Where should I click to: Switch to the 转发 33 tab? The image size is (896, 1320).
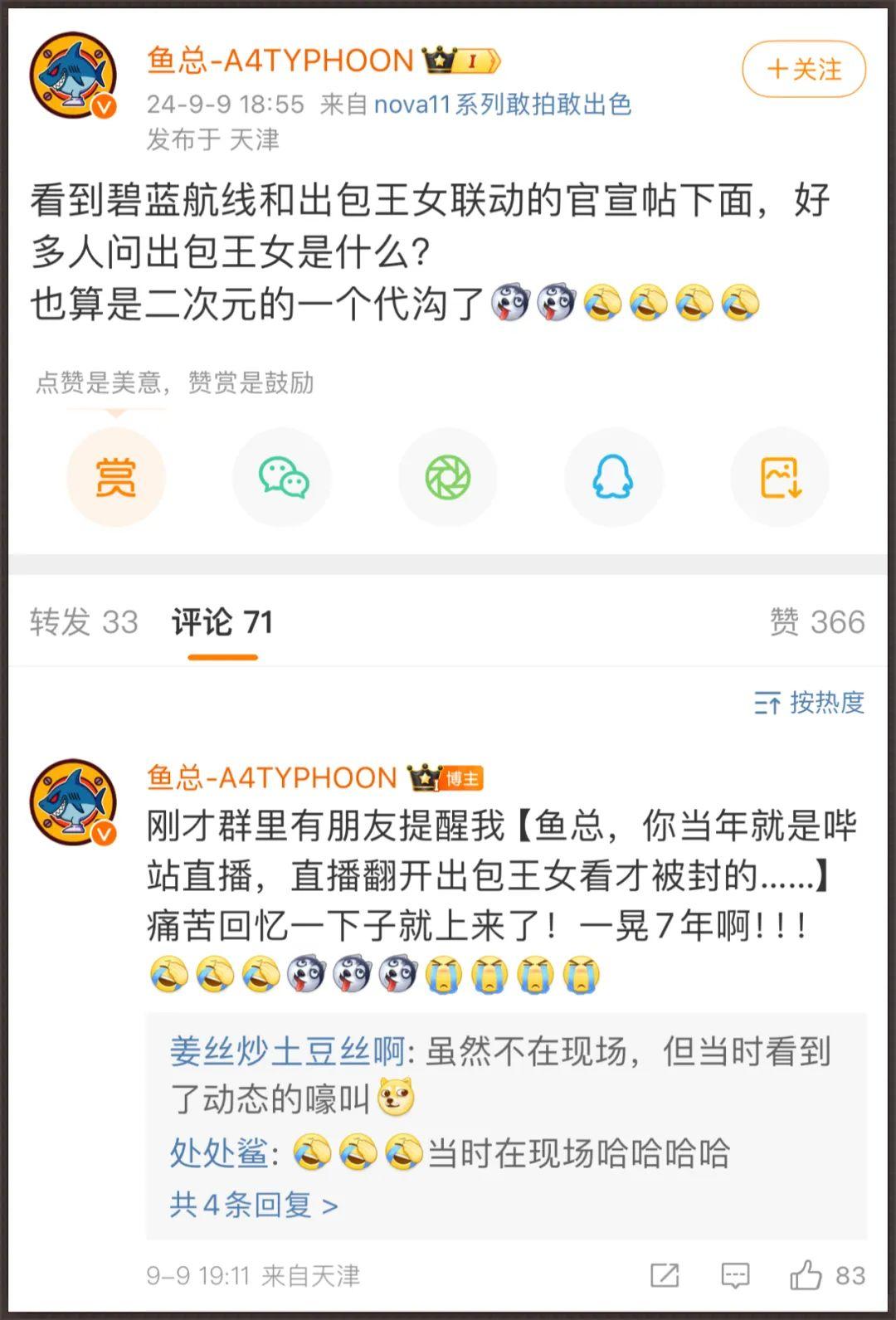point(84,622)
